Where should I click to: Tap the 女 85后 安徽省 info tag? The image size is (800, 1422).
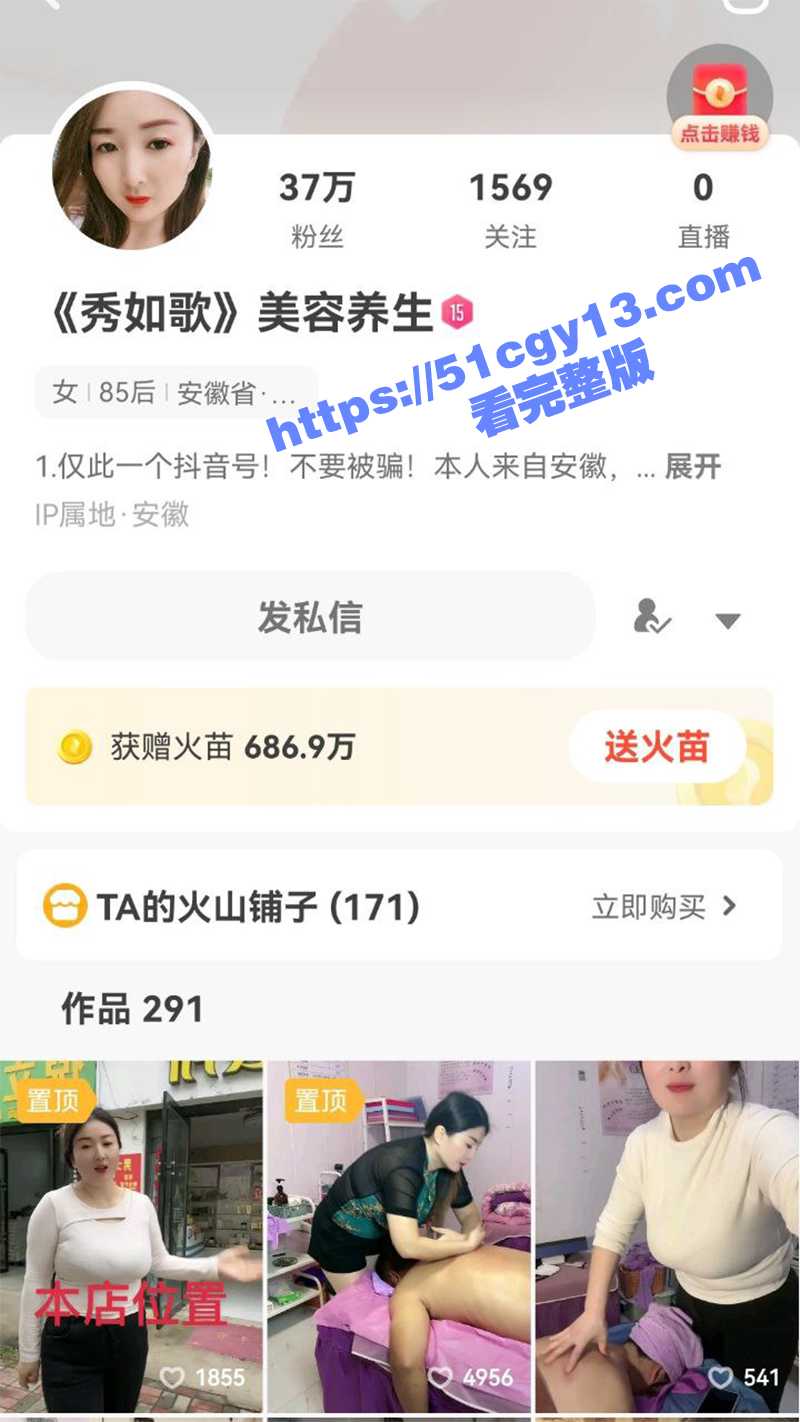(x=175, y=393)
